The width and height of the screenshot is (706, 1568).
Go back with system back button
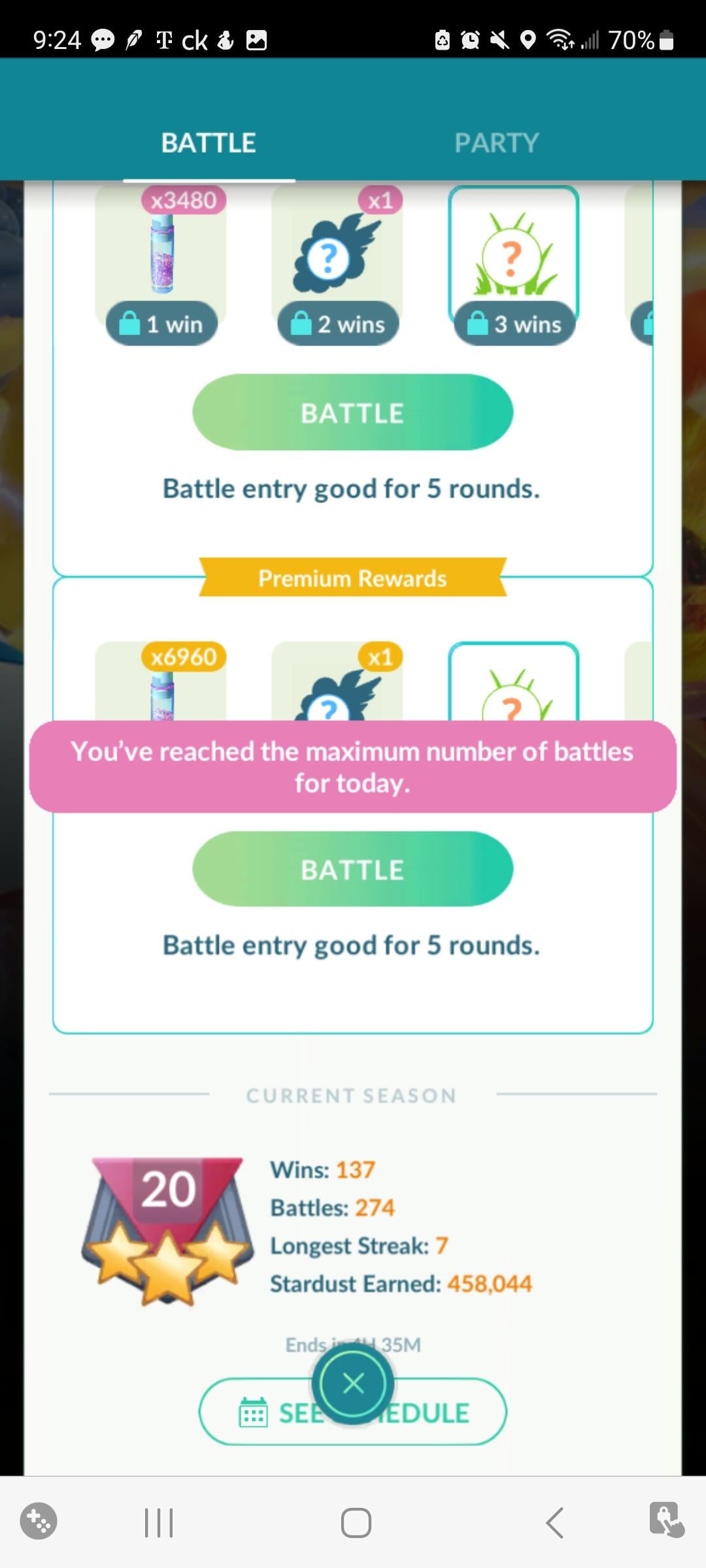pos(554,1523)
